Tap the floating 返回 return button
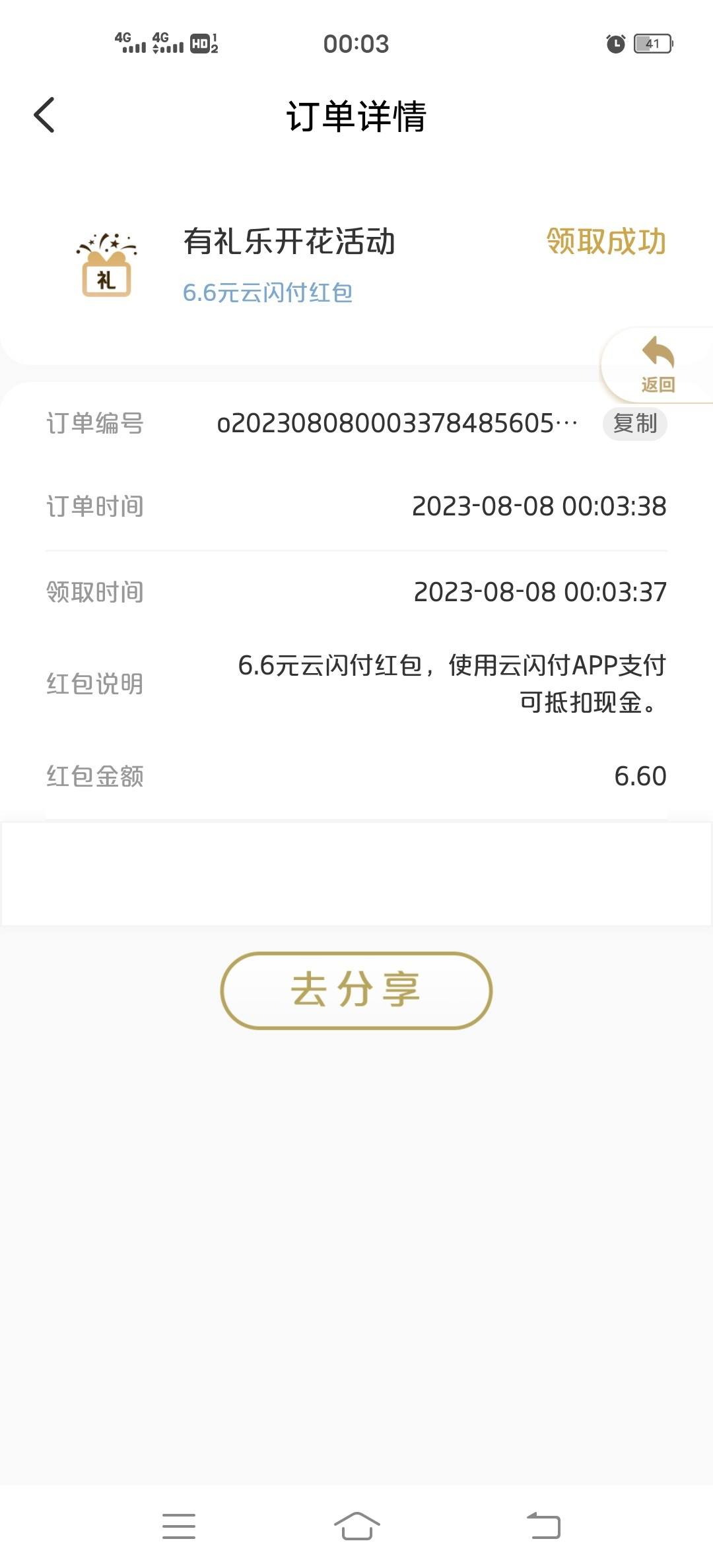The width and height of the screenshot is (713, 1568). coord(658,365)
